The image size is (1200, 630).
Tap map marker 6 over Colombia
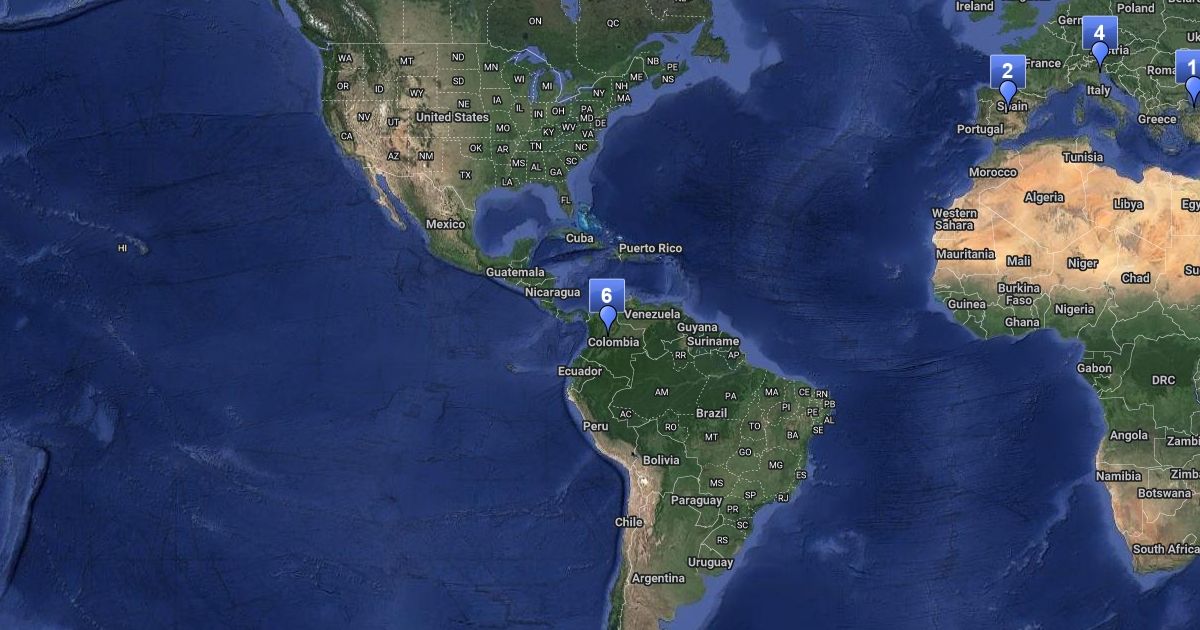coord(607,305)
